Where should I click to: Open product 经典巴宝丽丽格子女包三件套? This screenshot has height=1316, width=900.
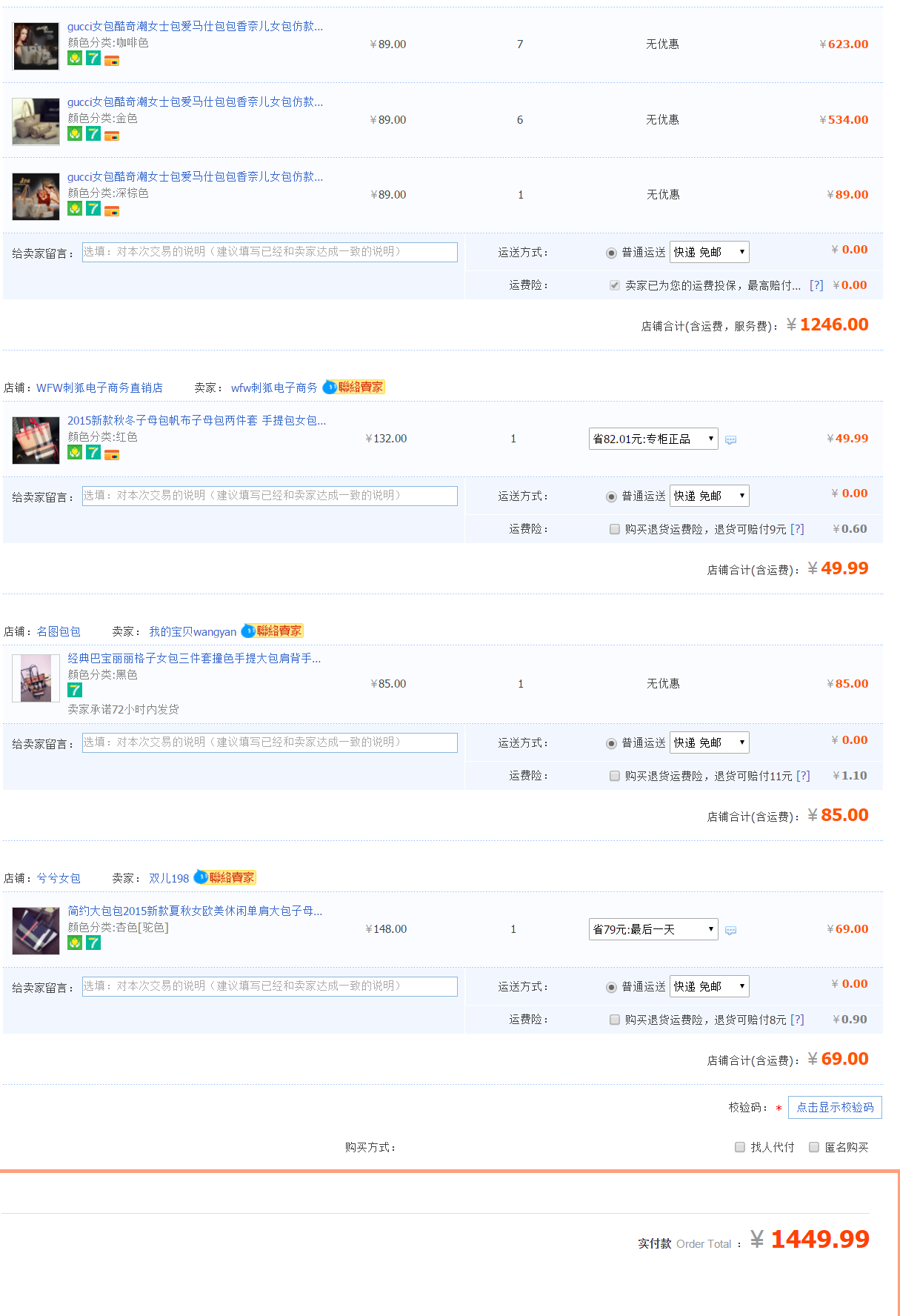[194, 658]
